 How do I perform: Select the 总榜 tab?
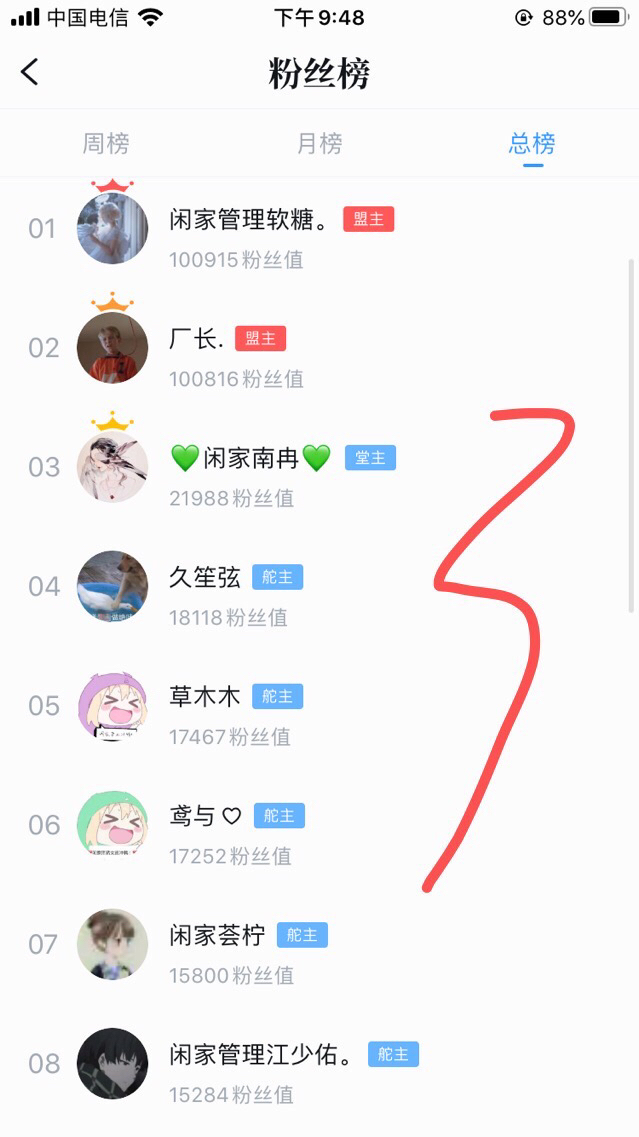532,144
